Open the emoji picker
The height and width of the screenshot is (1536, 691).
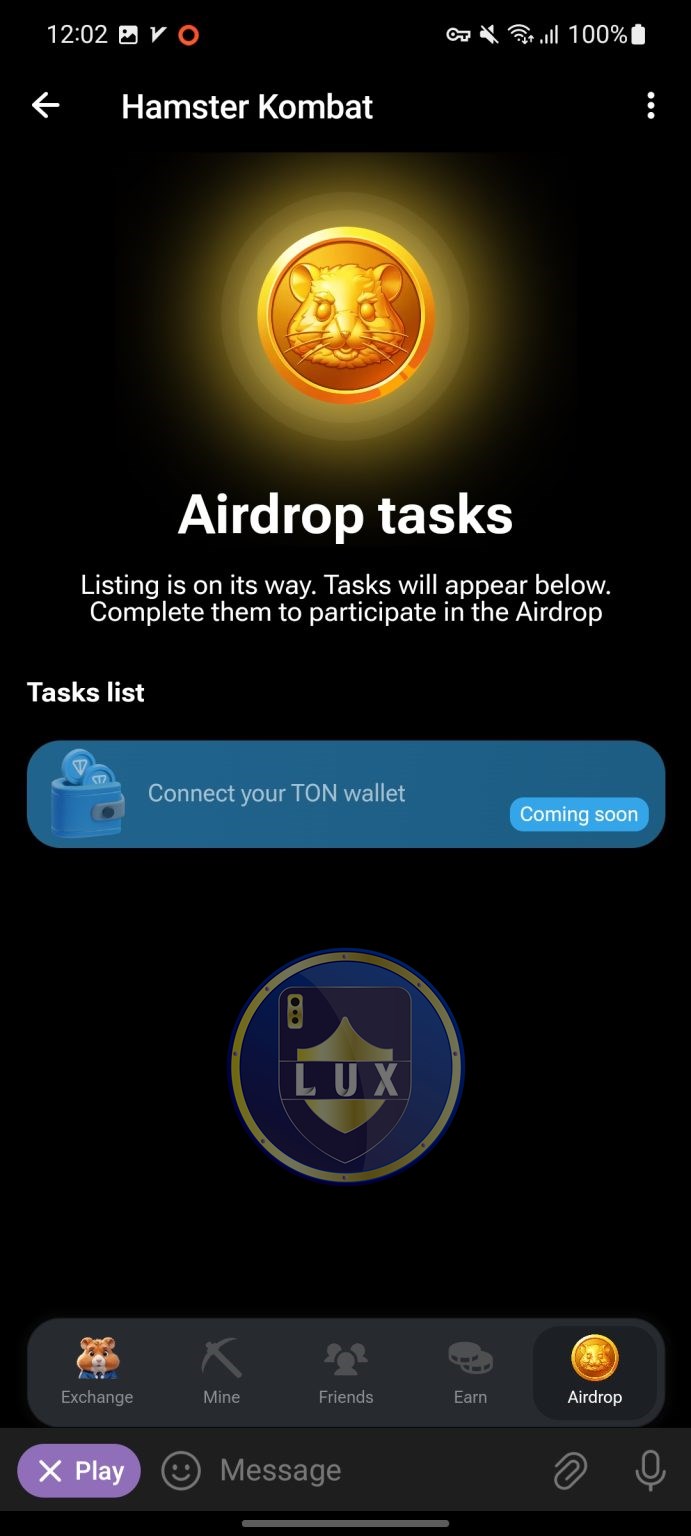click(x=181, y=1470)
